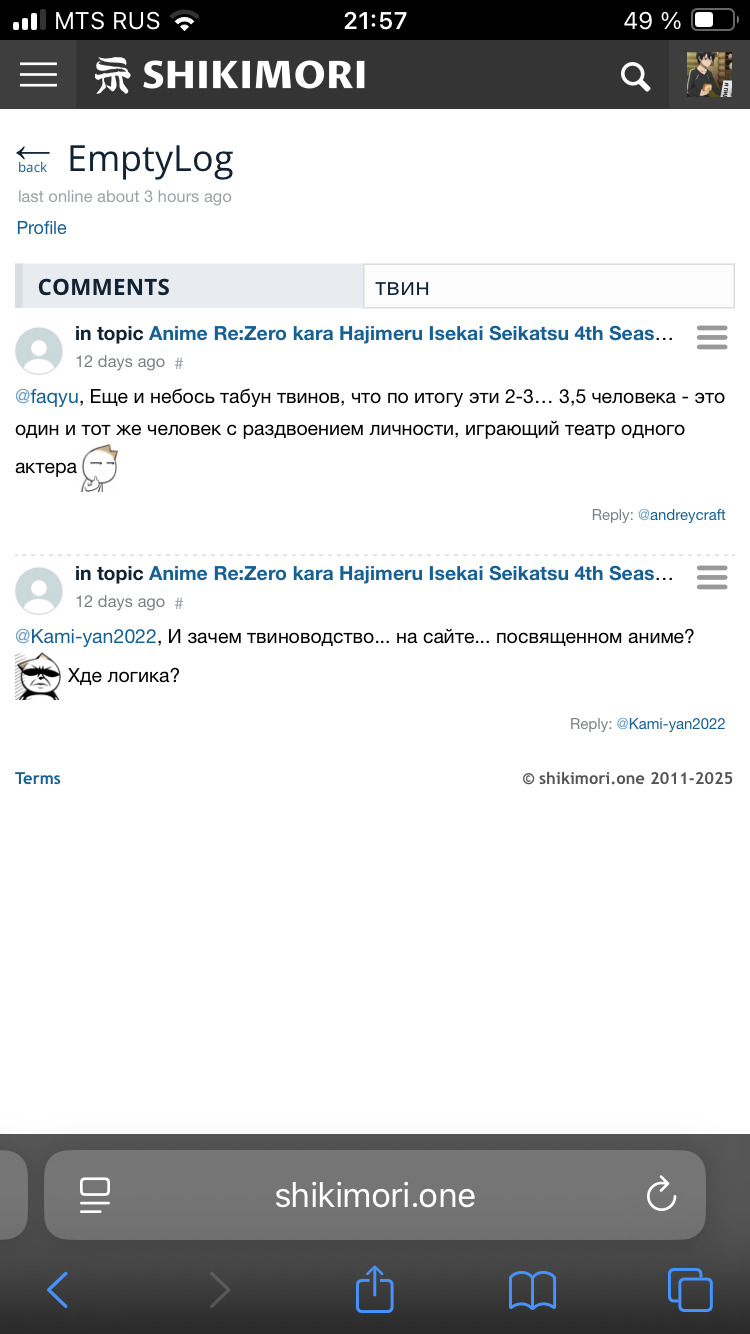Open the @Kami-yan2022 mention at comment start
This screenshot has height=1334, width=750.
pos(86,637)
